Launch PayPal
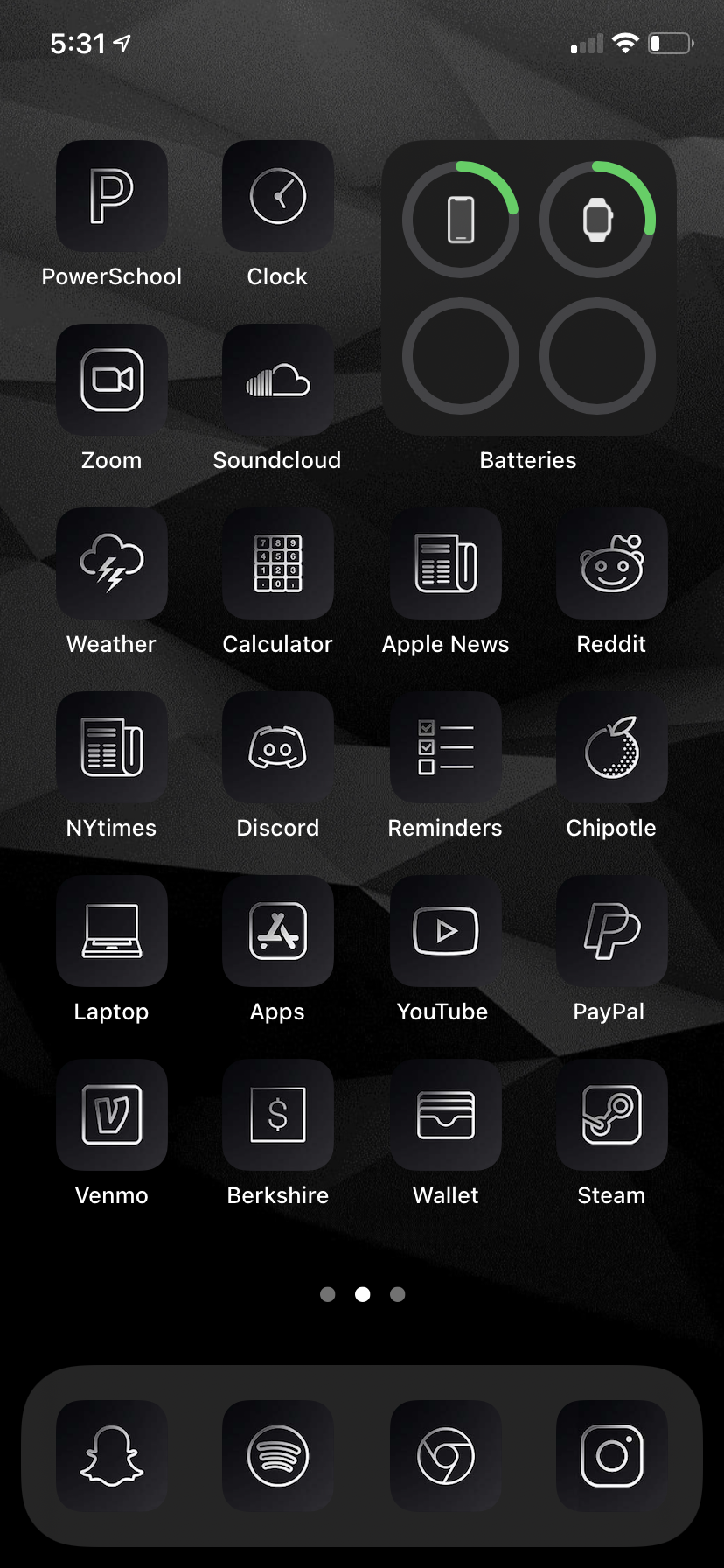 (612, 931)
